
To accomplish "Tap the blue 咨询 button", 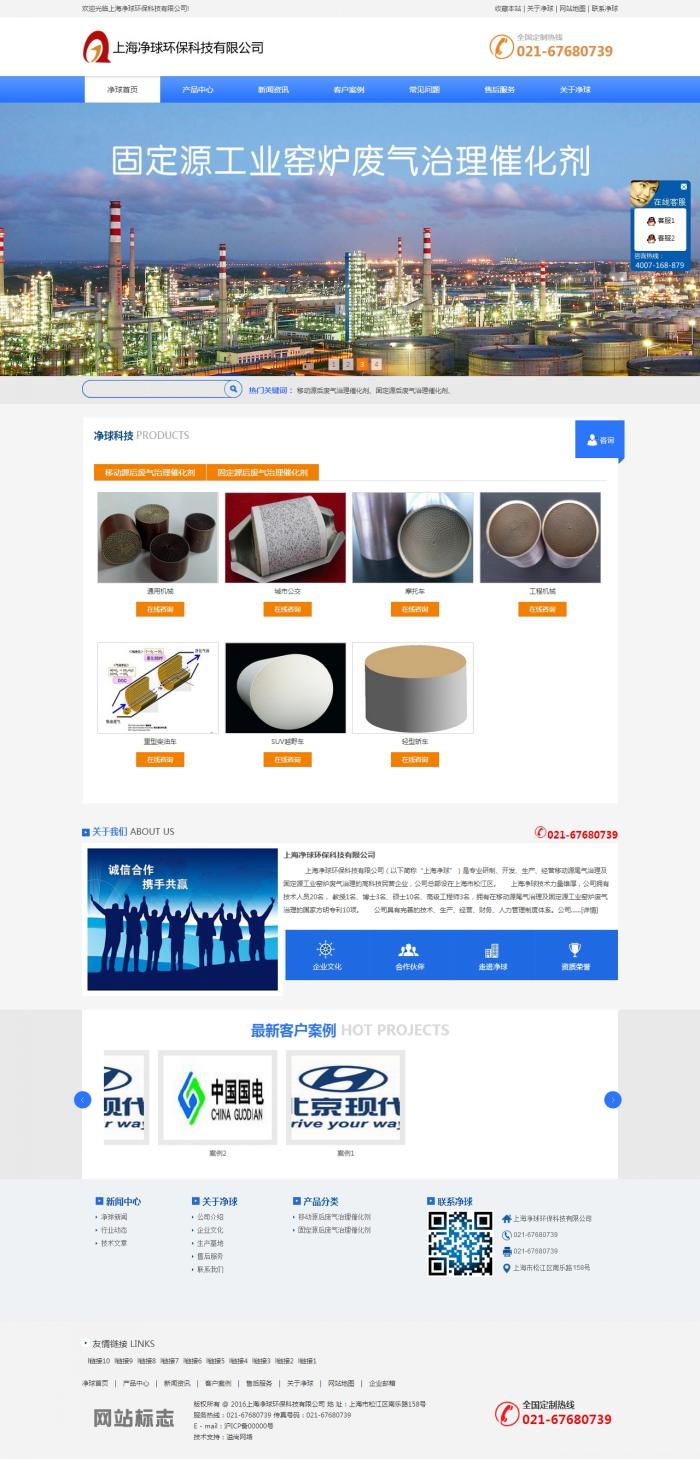I will [x=600, y=440].
